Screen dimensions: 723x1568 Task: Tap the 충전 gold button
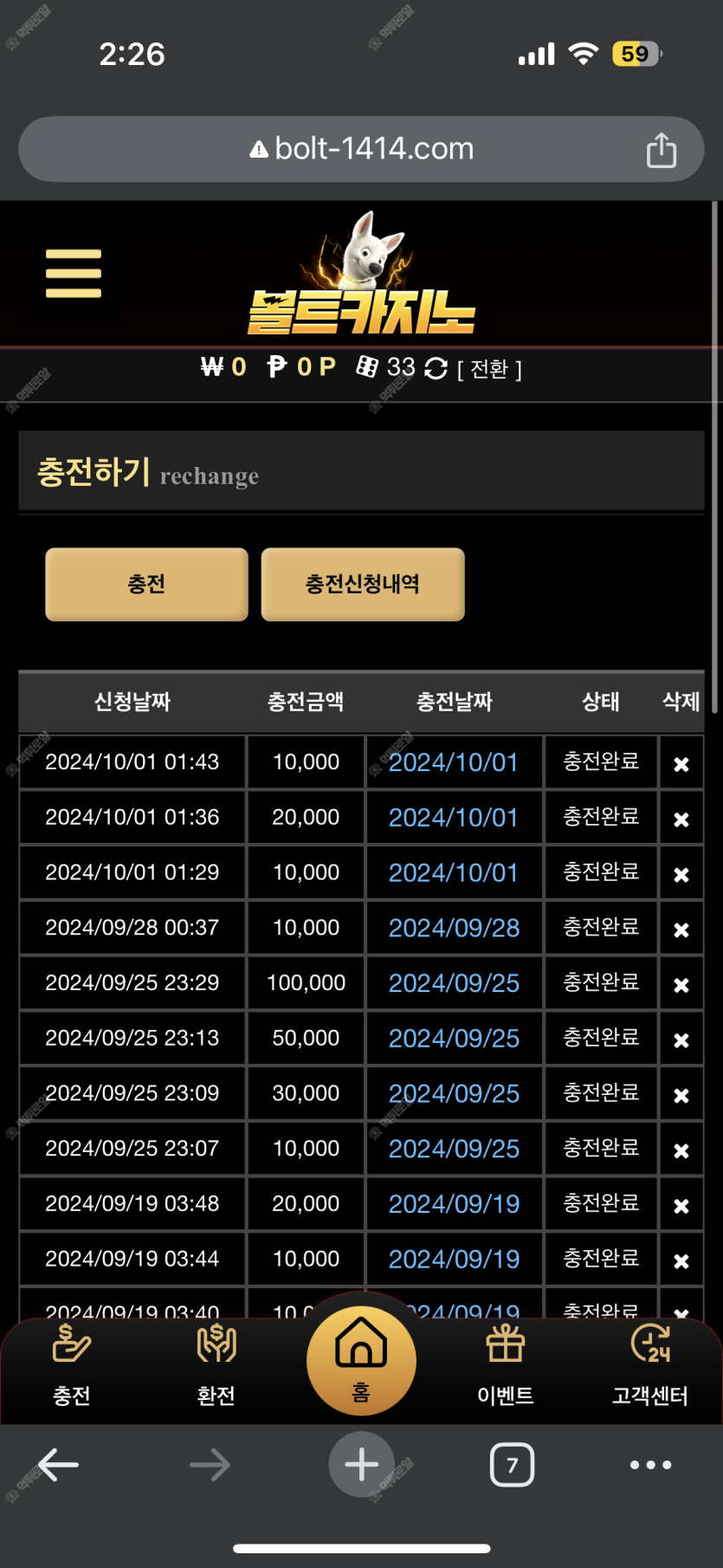(x=146, y=584)
